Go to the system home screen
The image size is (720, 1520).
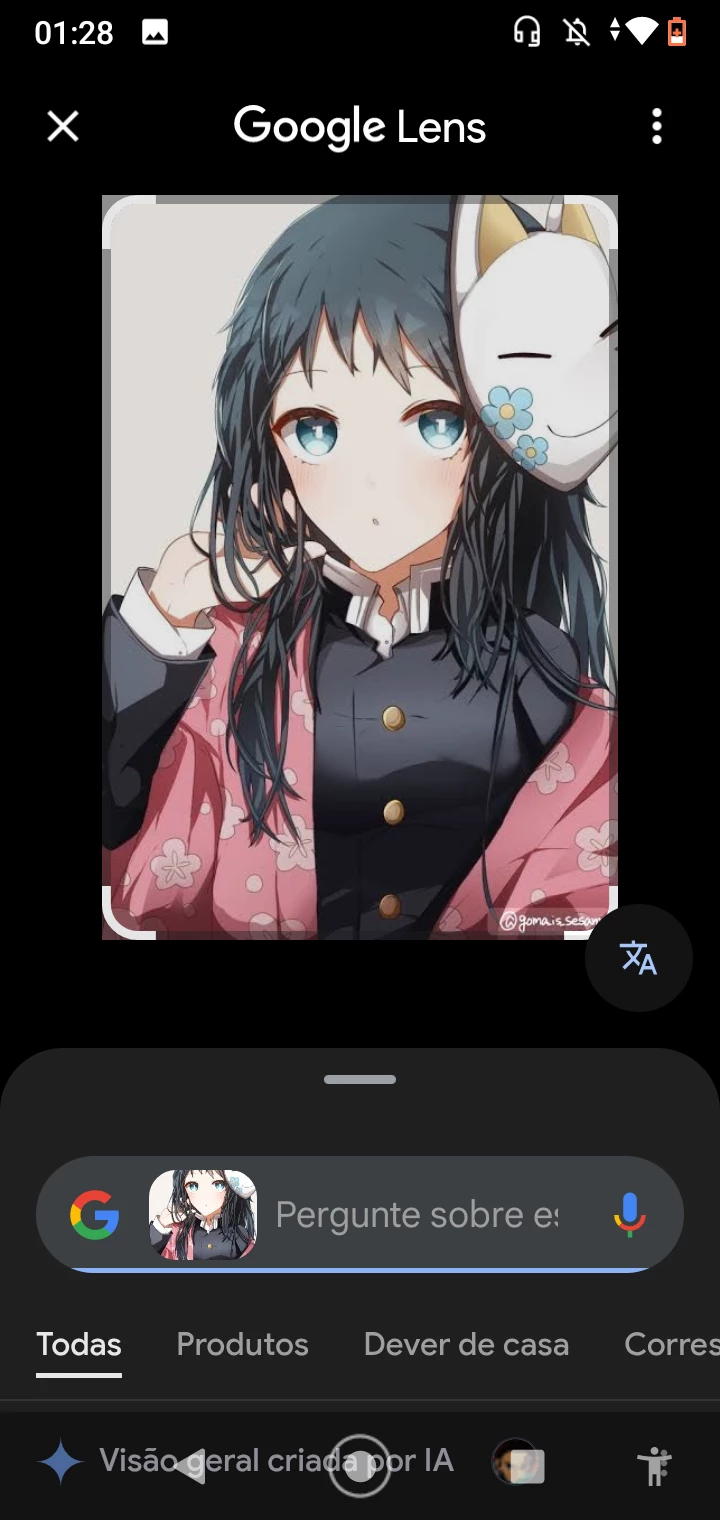(359, 1466)
